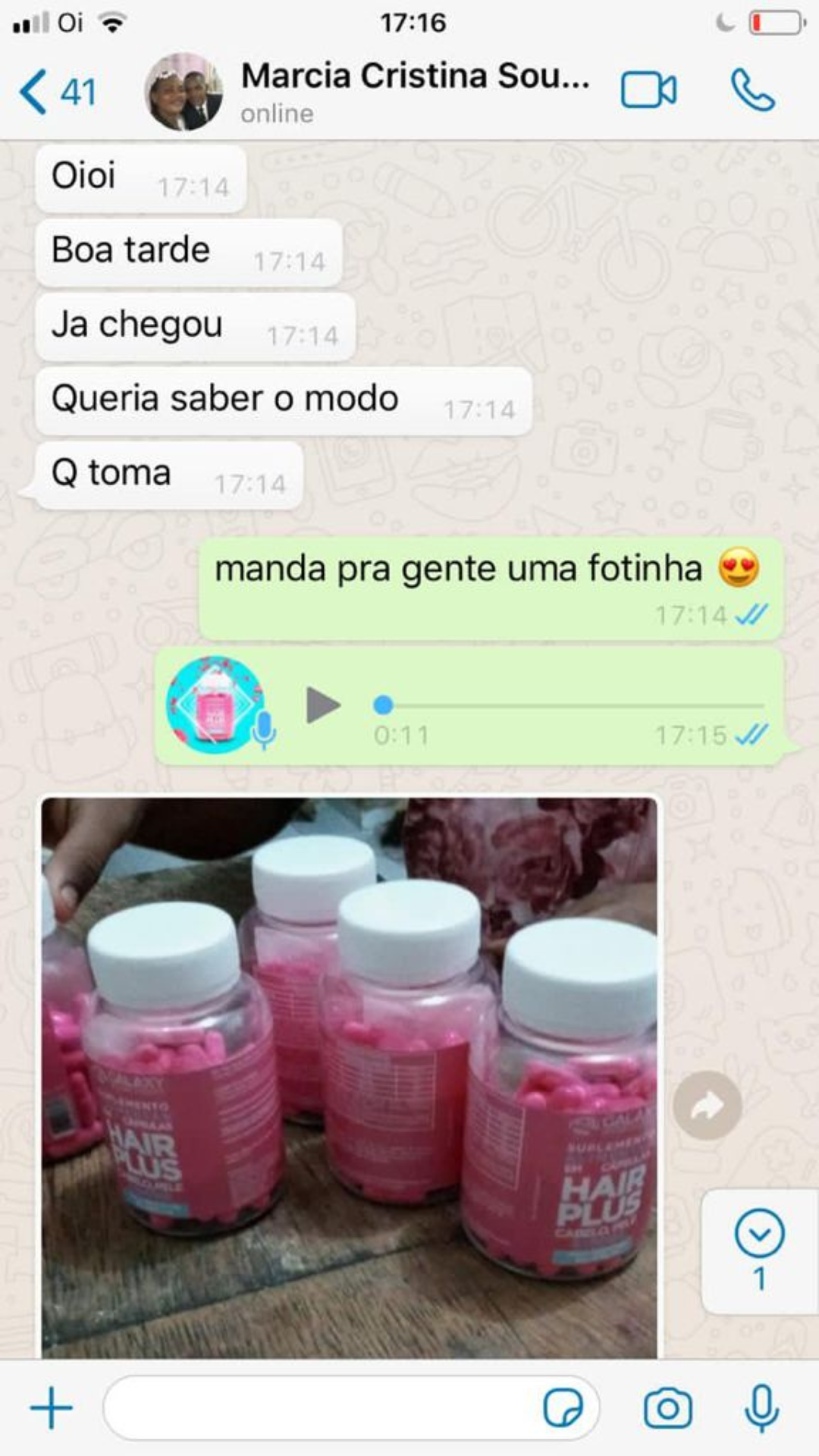Open the Hair Plus bottles photo
The height and width of the screenshot is (1456, 819).
click(x=349, y=1077)
